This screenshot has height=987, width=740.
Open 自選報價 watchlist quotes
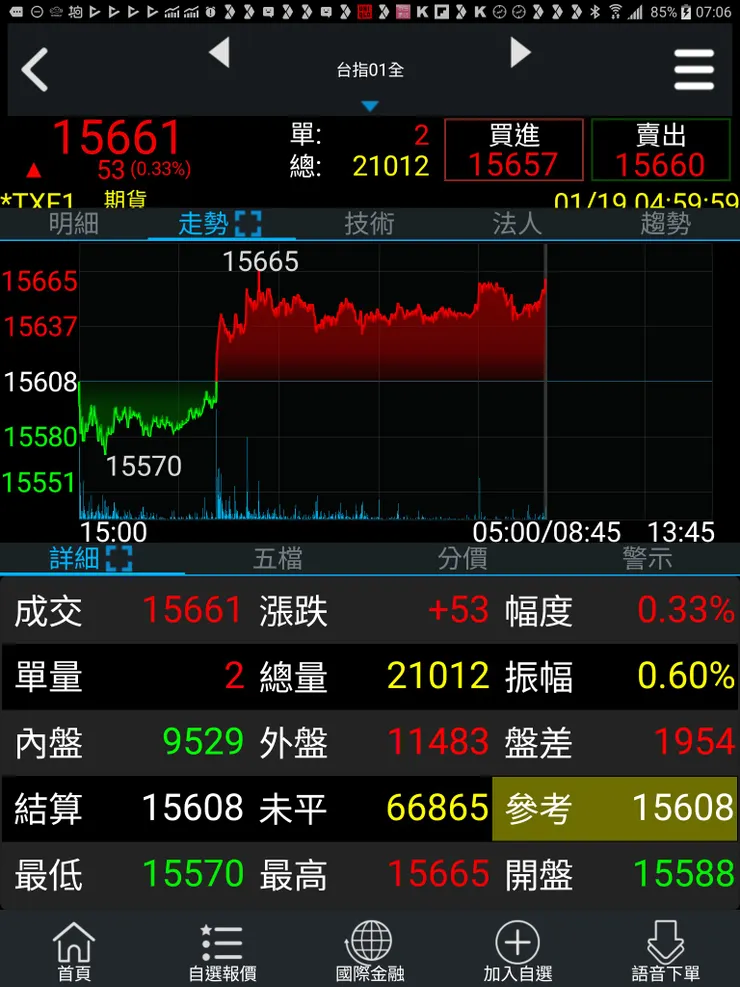tap(222, 951)
